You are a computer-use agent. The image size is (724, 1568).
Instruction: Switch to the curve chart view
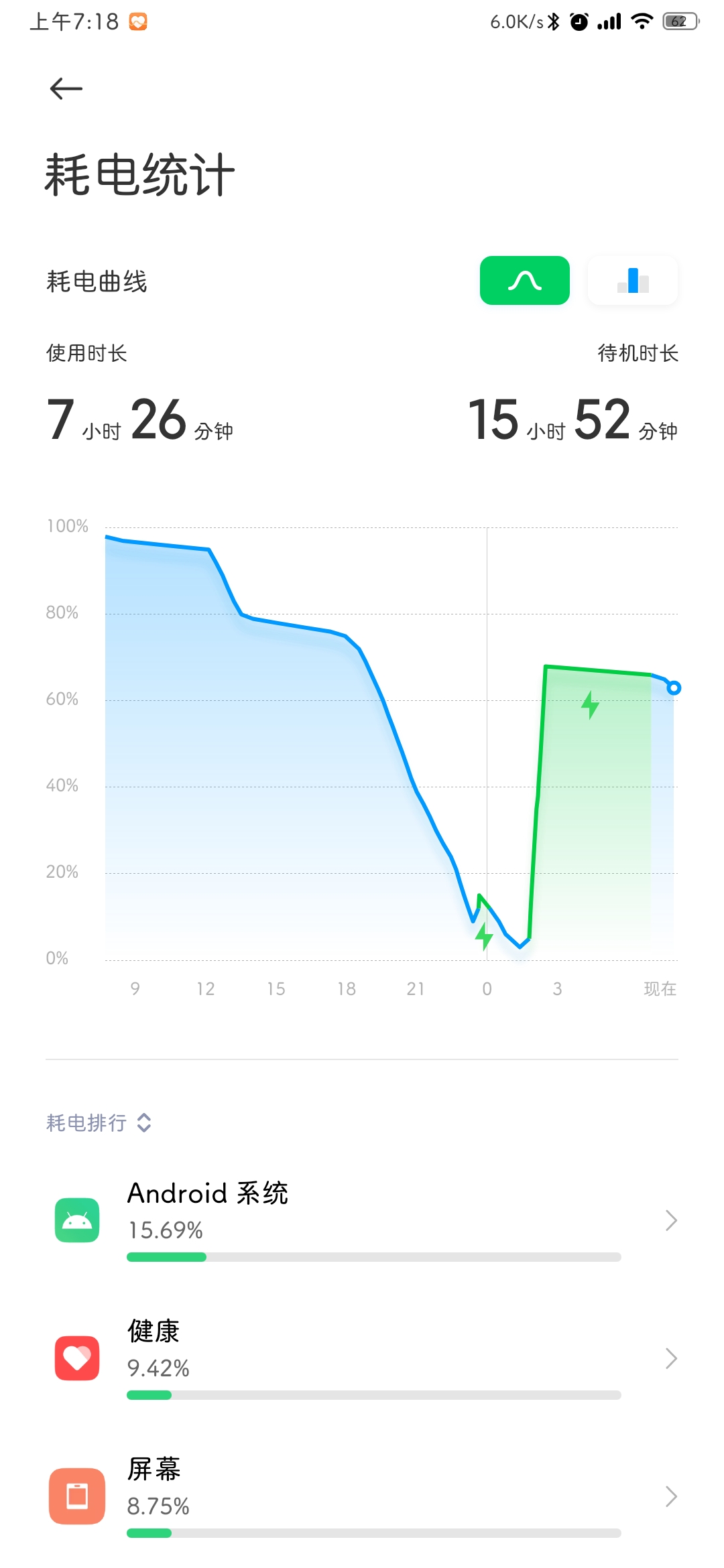(524, 281)
